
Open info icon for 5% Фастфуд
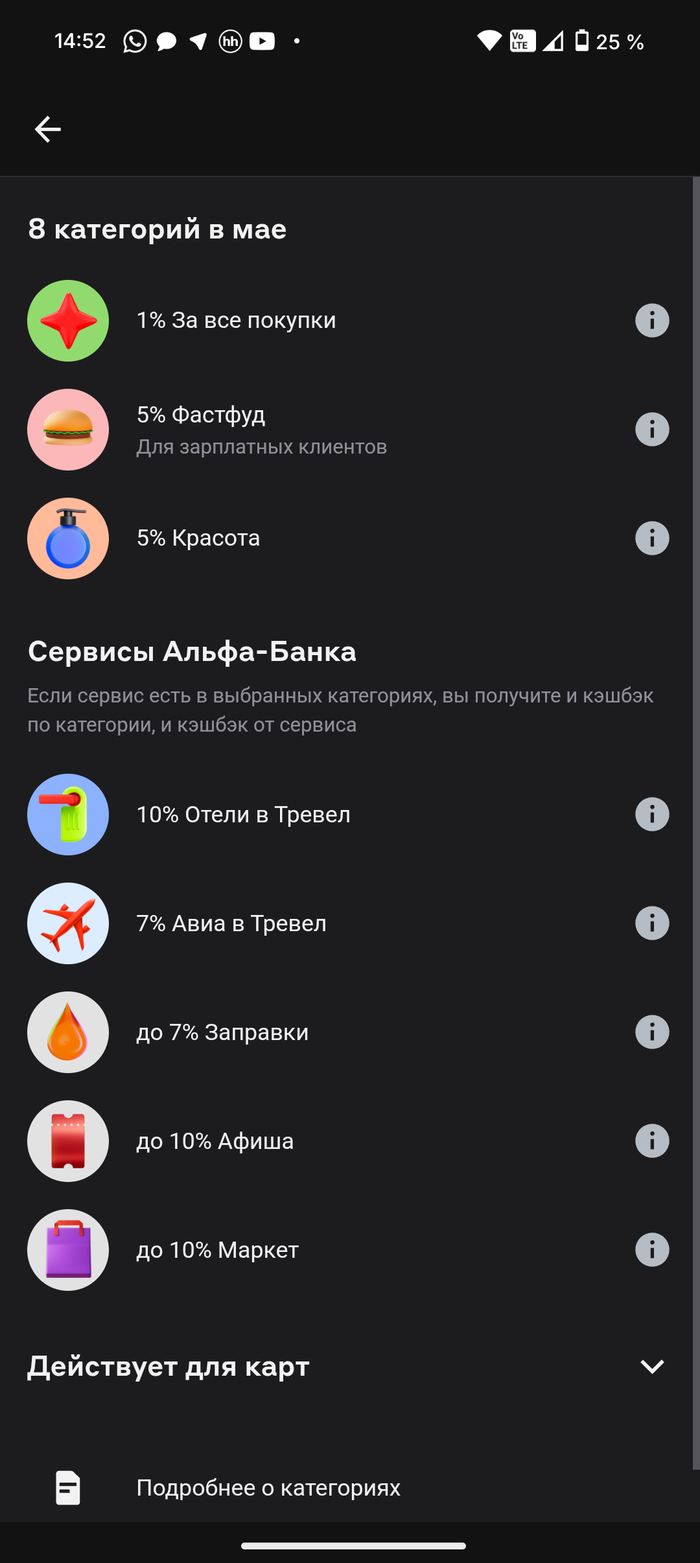[652, 430]
